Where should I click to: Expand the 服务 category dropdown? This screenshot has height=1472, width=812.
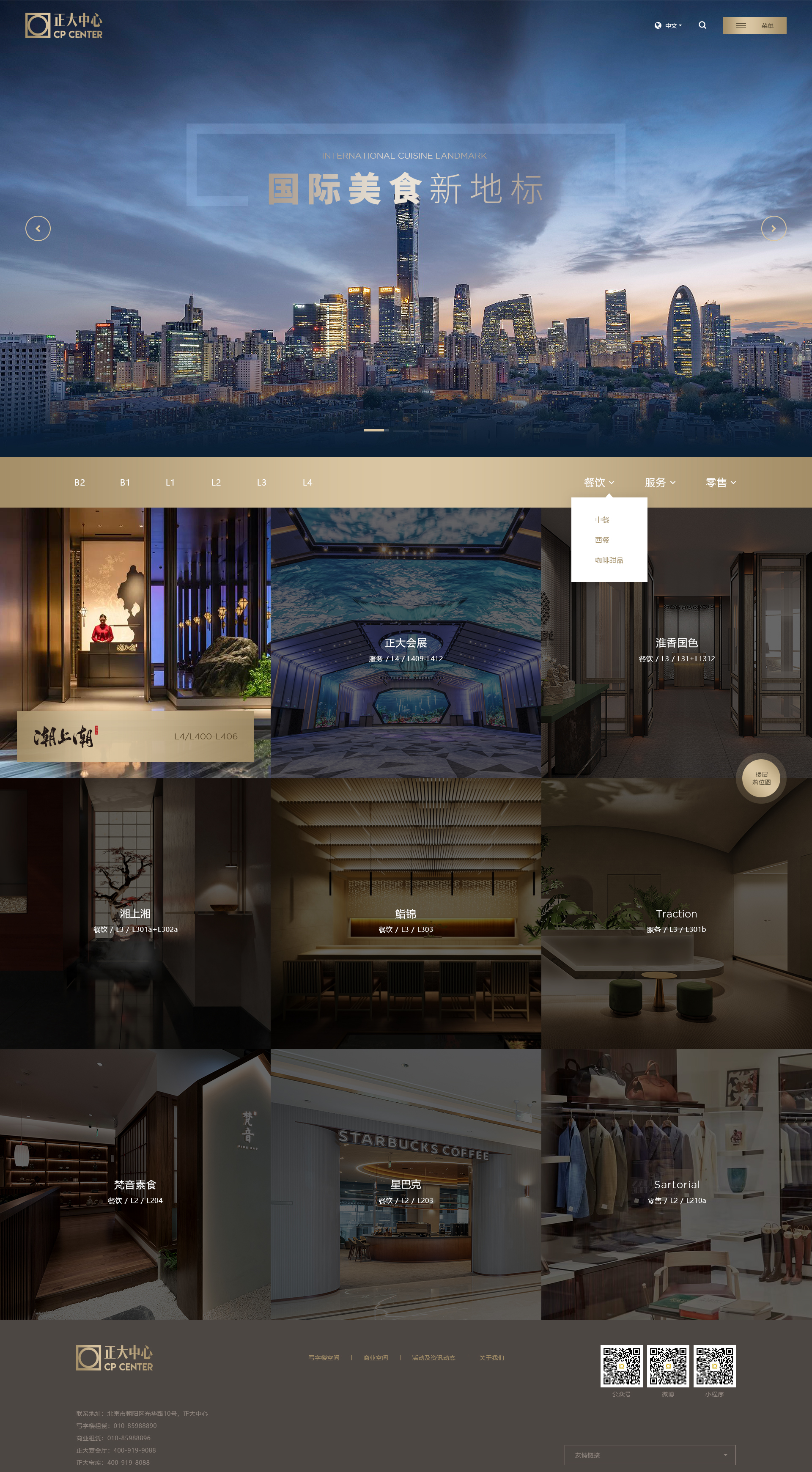coord(660,482)
